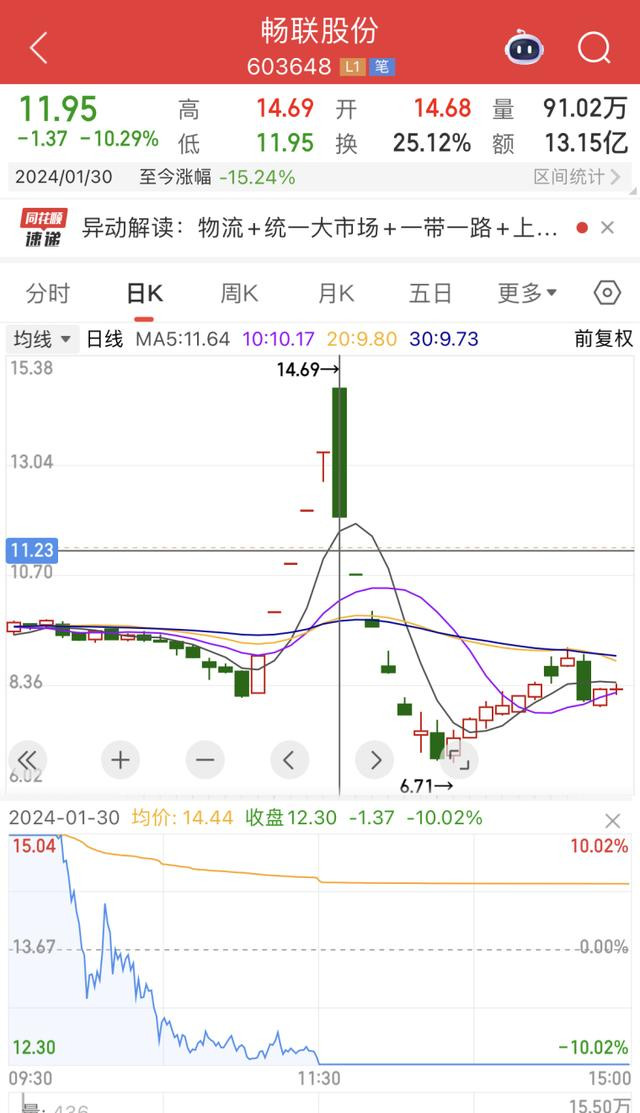Go back using the top-left arrow
The width and height of the screenshot is (640, 1113).
click(39, 48)
